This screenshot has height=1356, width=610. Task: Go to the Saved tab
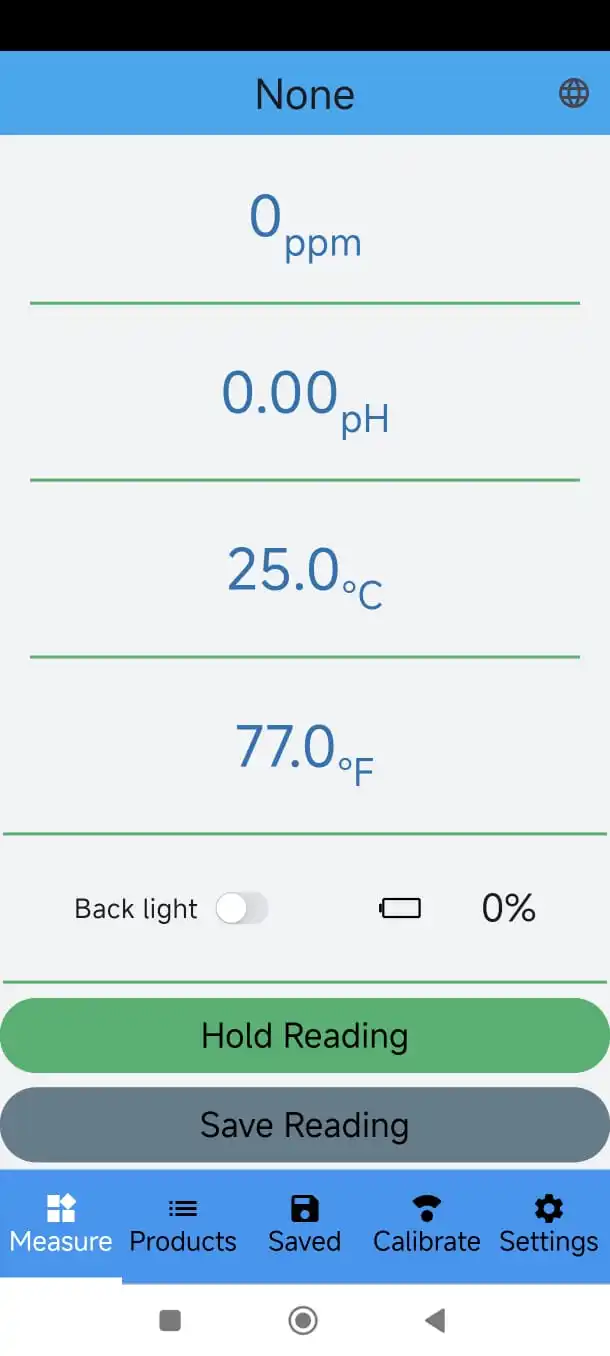pyautogui.click(x=305, y=1224)
